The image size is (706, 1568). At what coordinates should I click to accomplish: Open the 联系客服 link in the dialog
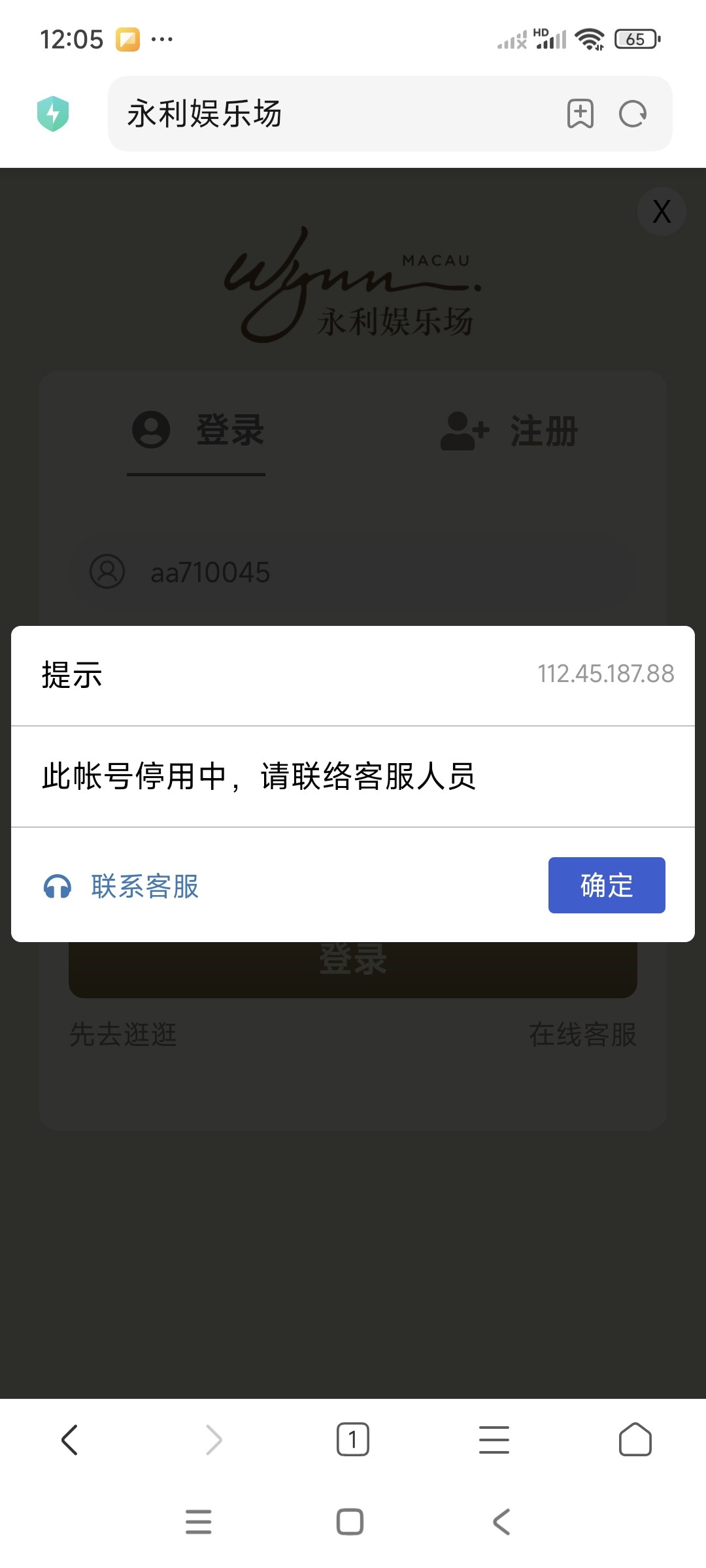(x=122, y=887)
